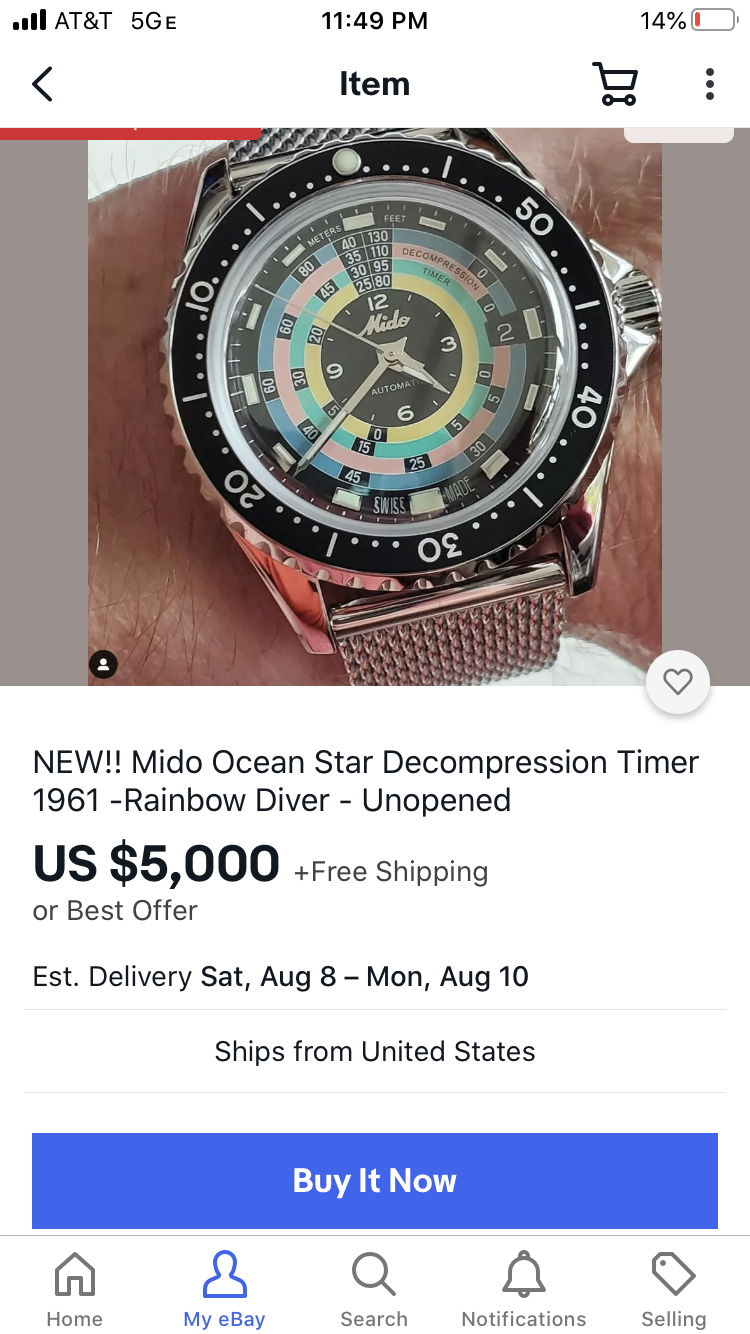
Task: Open the shopping cart
Action: click(x=615, y=84)
